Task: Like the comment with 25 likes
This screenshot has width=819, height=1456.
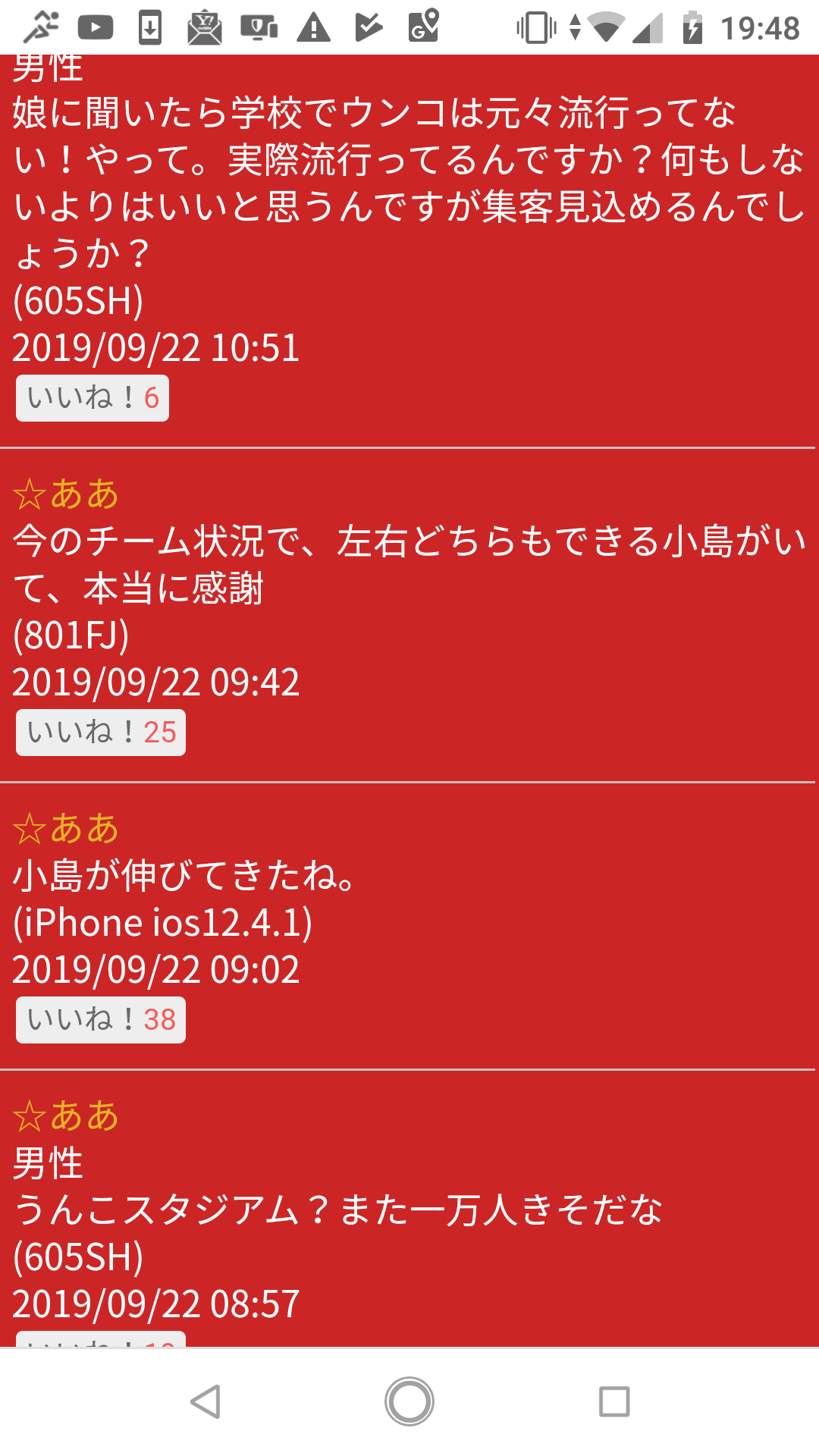Action: [101, 733]
